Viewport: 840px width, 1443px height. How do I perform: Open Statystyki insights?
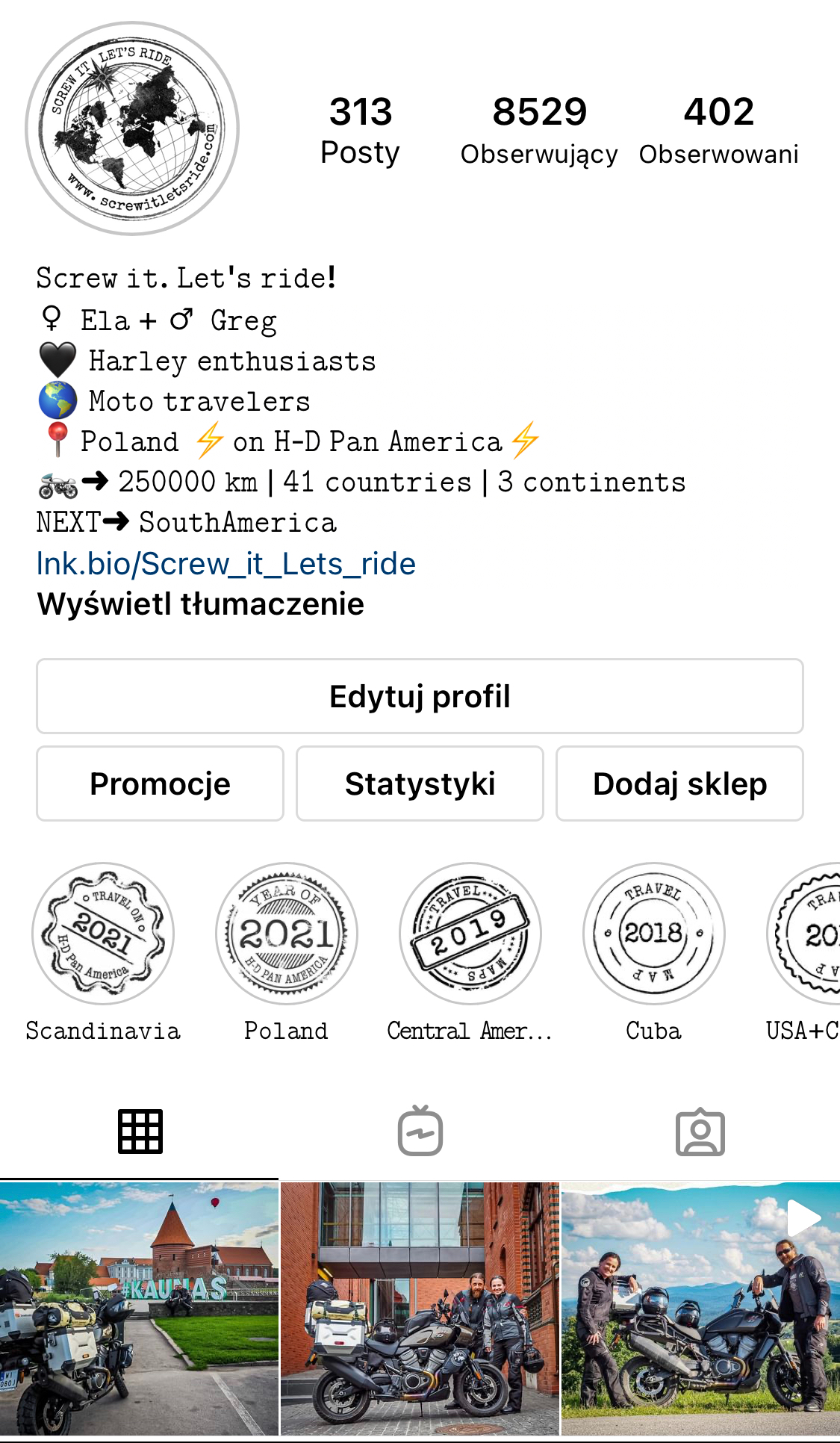[420, 783]
